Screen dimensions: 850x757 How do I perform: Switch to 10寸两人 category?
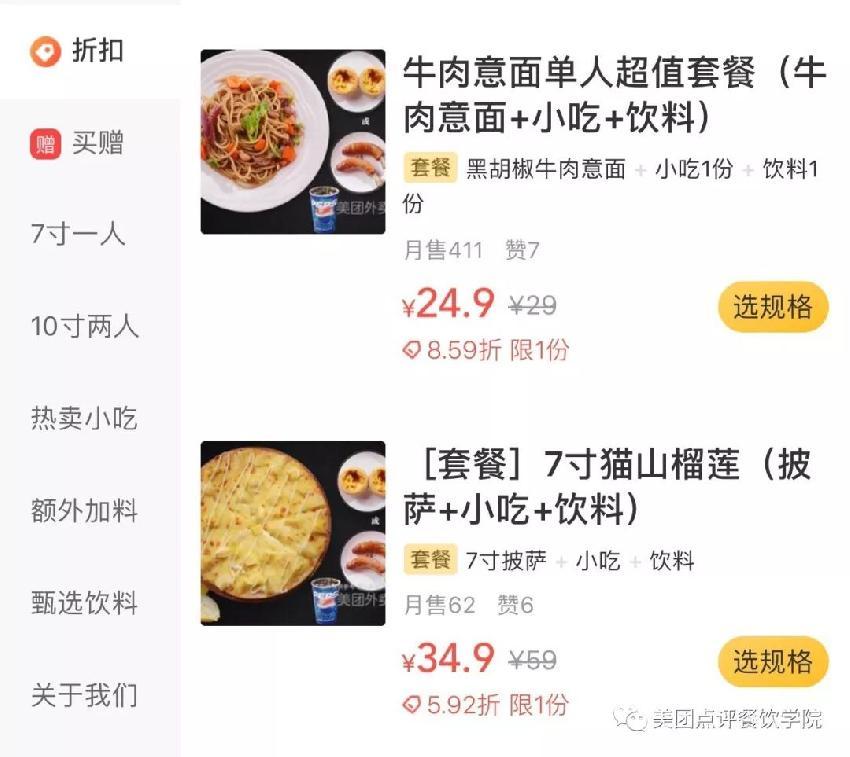pos(85,326)
